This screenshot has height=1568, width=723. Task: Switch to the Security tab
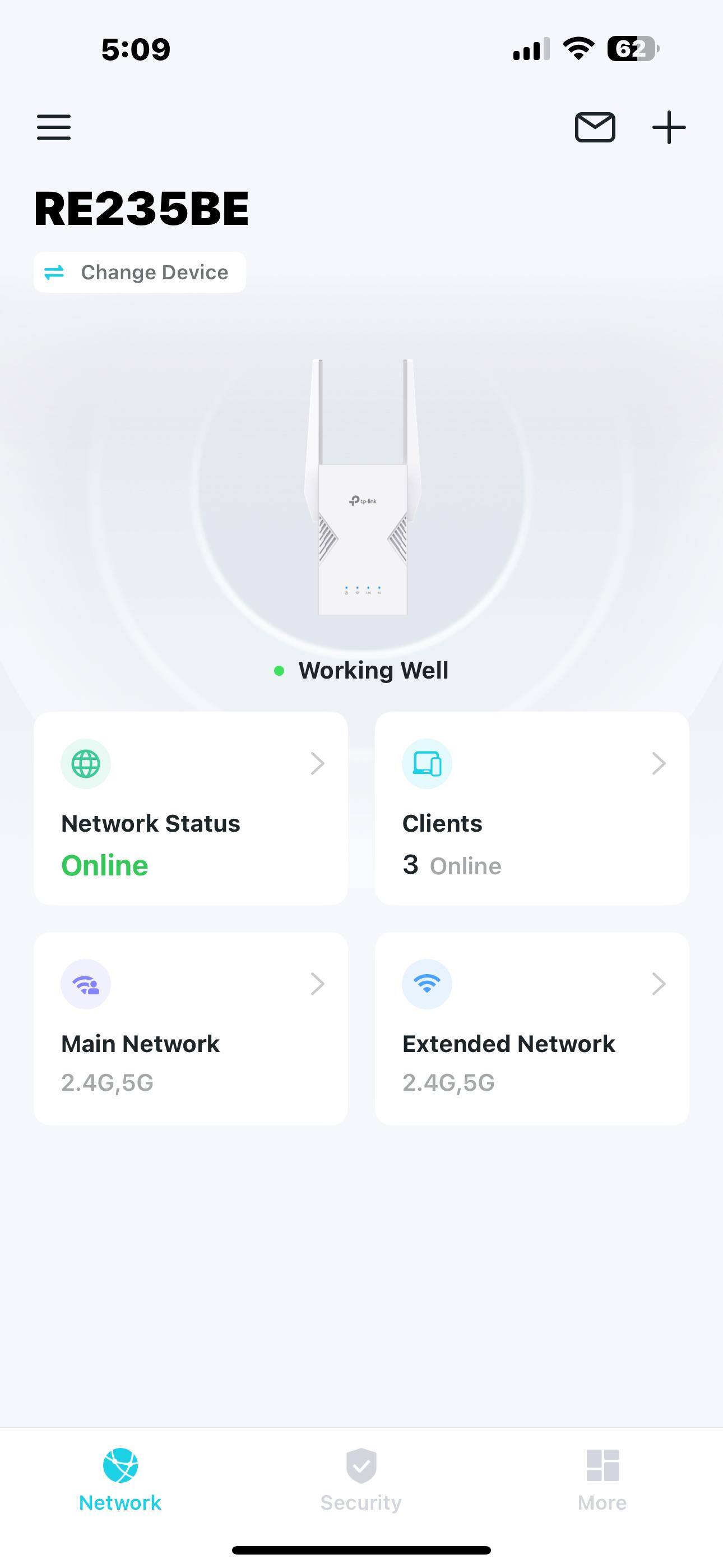pyautogui.click(x=361, y=1481)
